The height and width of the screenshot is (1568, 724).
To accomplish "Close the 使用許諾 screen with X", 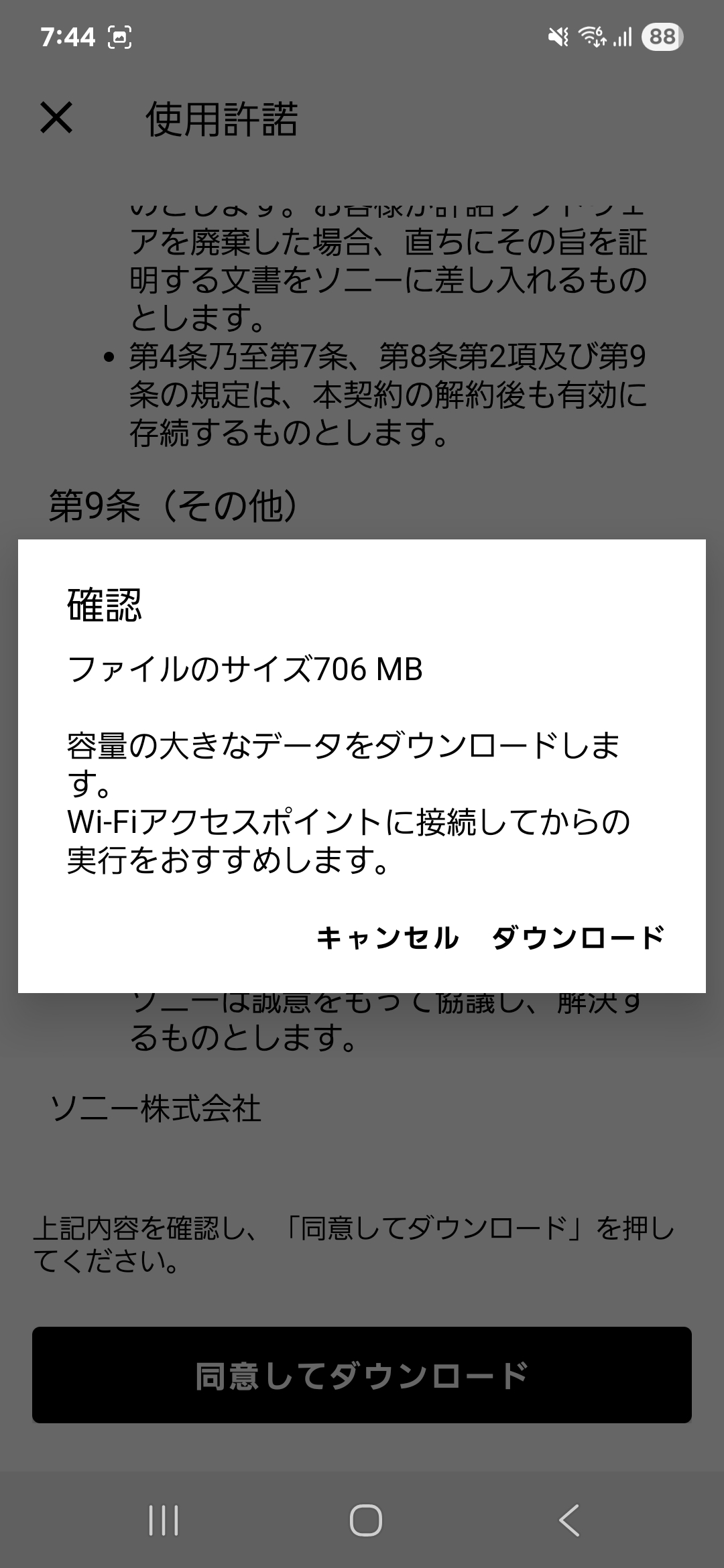I will point(56,118).
